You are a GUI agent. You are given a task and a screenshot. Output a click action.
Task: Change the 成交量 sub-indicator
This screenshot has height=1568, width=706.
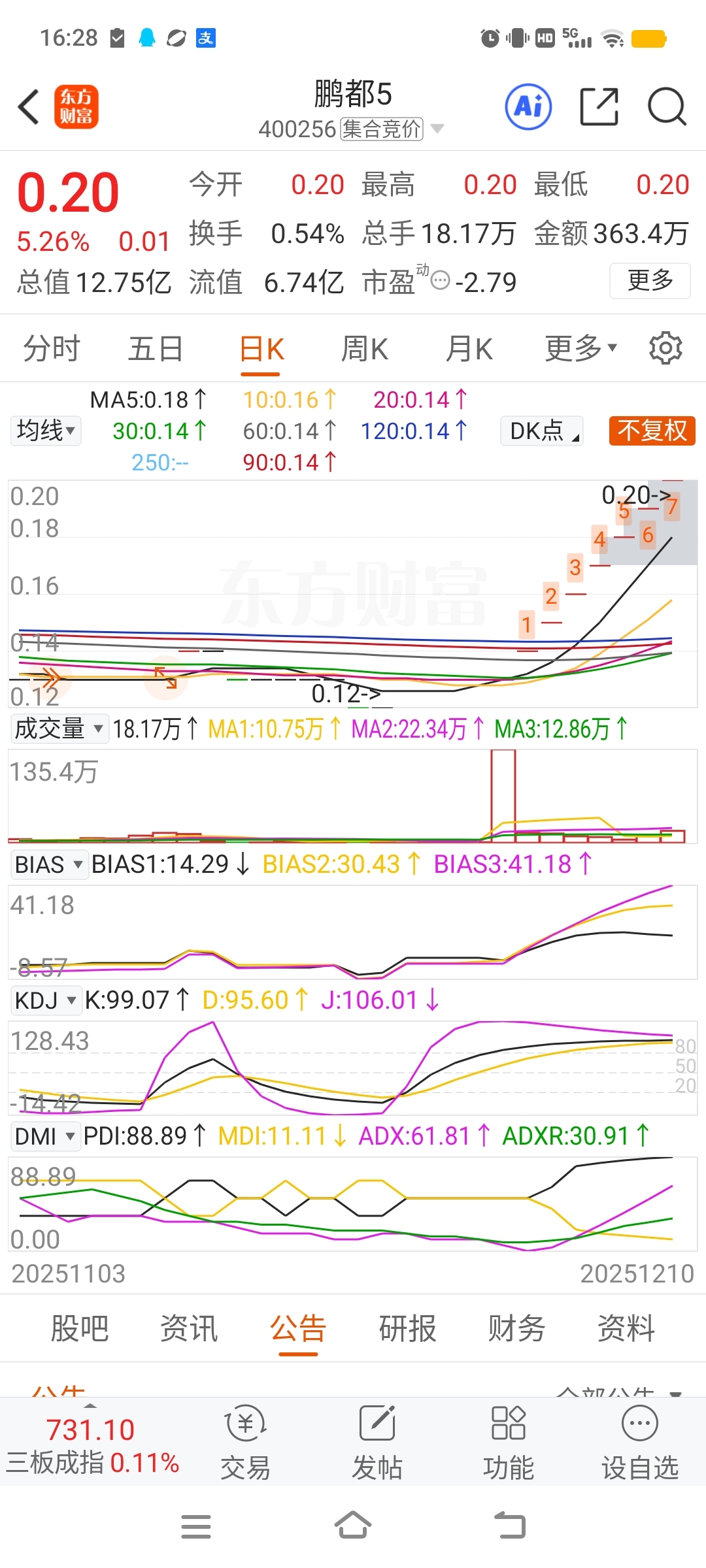(59, 728)
